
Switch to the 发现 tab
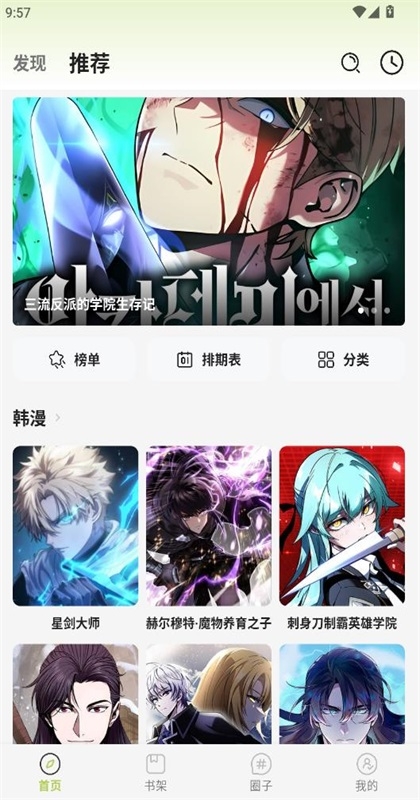(30, 63)
